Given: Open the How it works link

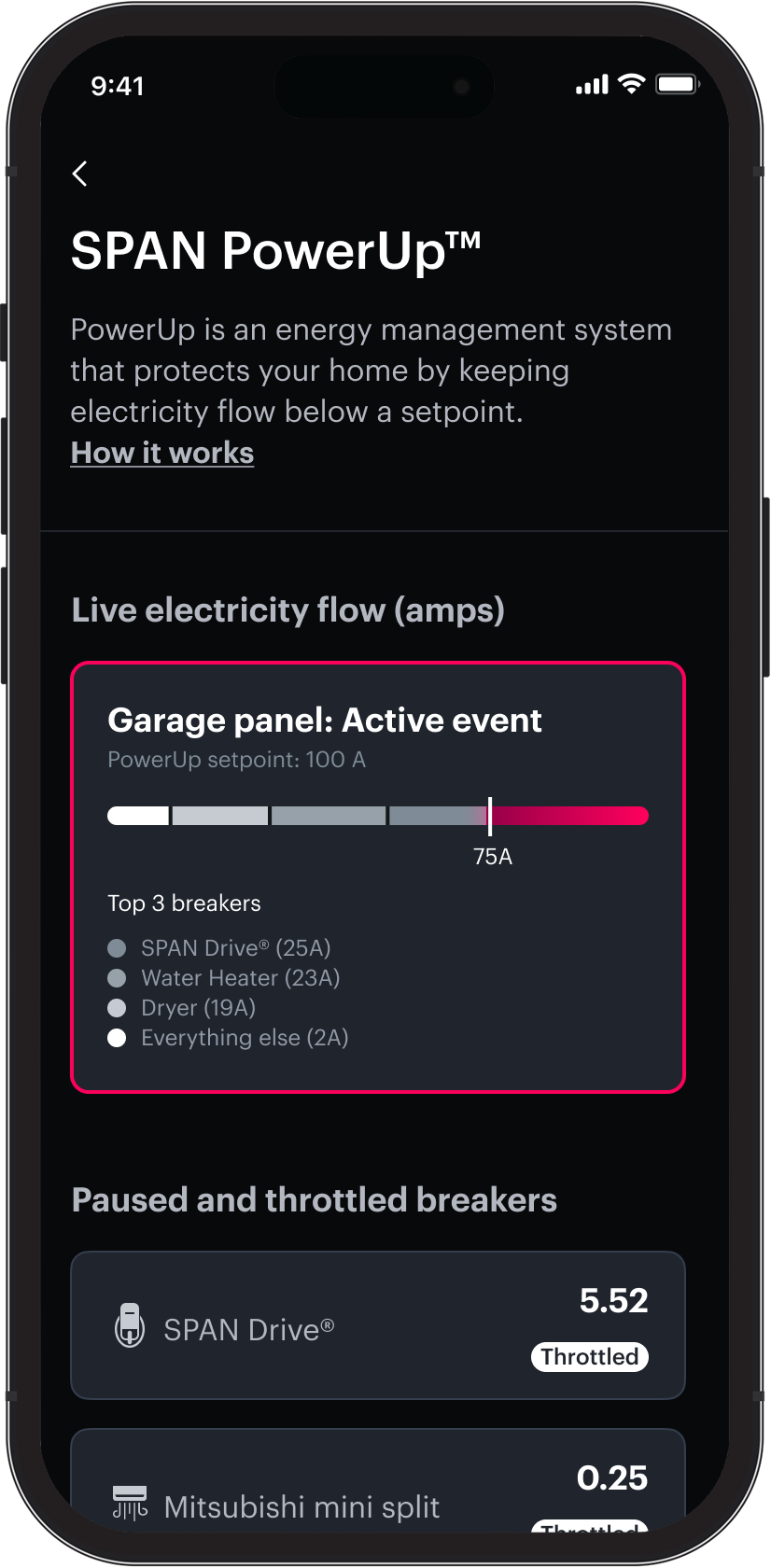Looking at the screenshot, I should click(x=162, y=453).
